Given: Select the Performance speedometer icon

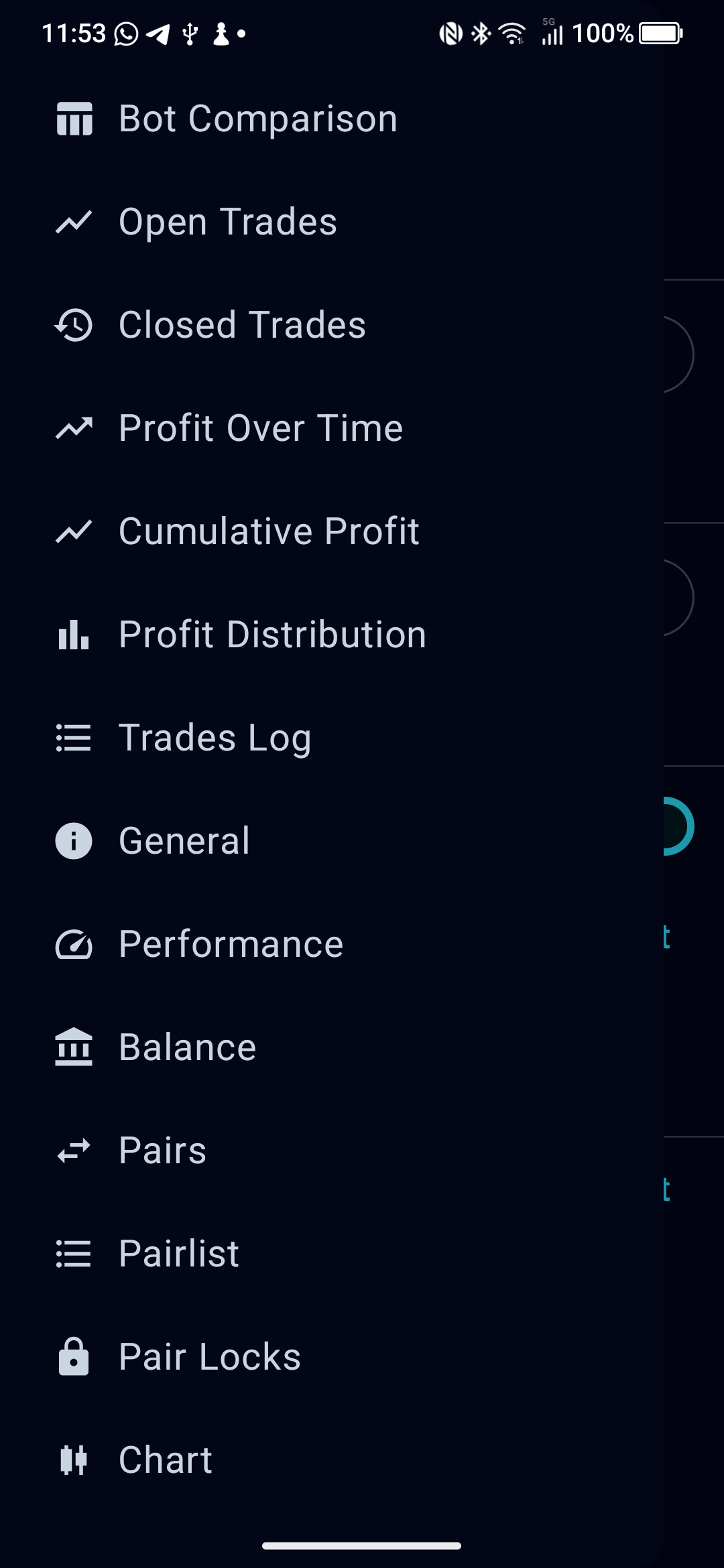Looking at the screenshot, I should tap(74, 944).
